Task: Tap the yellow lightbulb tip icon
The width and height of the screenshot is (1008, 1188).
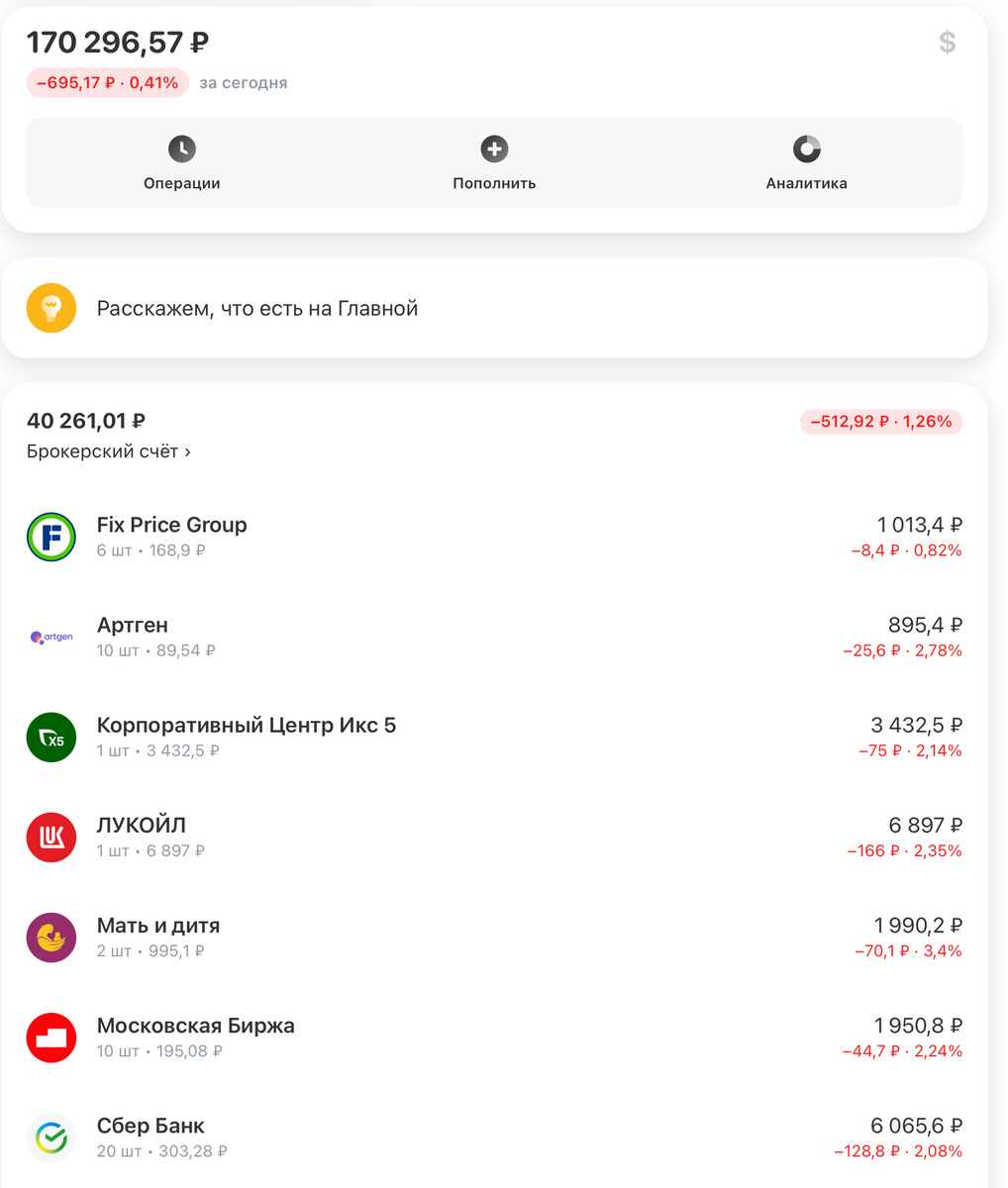Action: [50, 308]
